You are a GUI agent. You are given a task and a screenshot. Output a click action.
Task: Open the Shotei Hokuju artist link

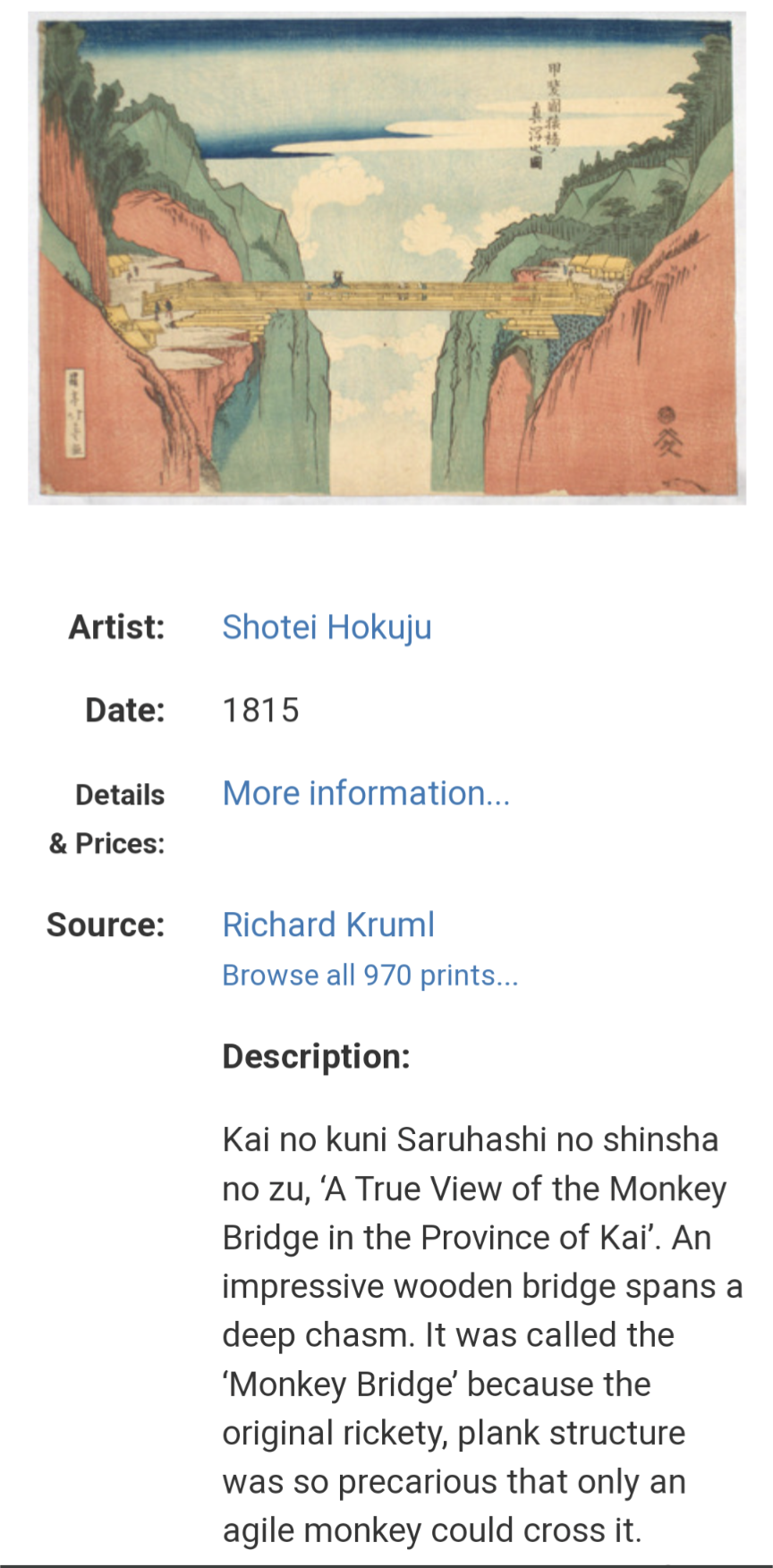point(327,627)
